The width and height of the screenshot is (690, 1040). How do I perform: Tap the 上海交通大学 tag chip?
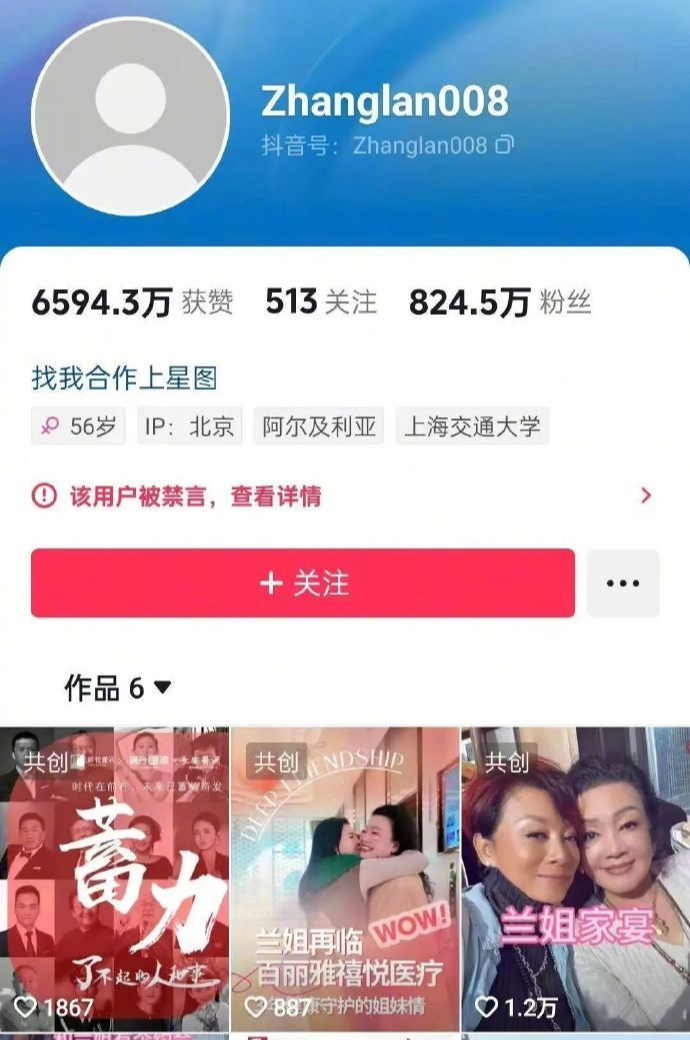pos(472,427)
